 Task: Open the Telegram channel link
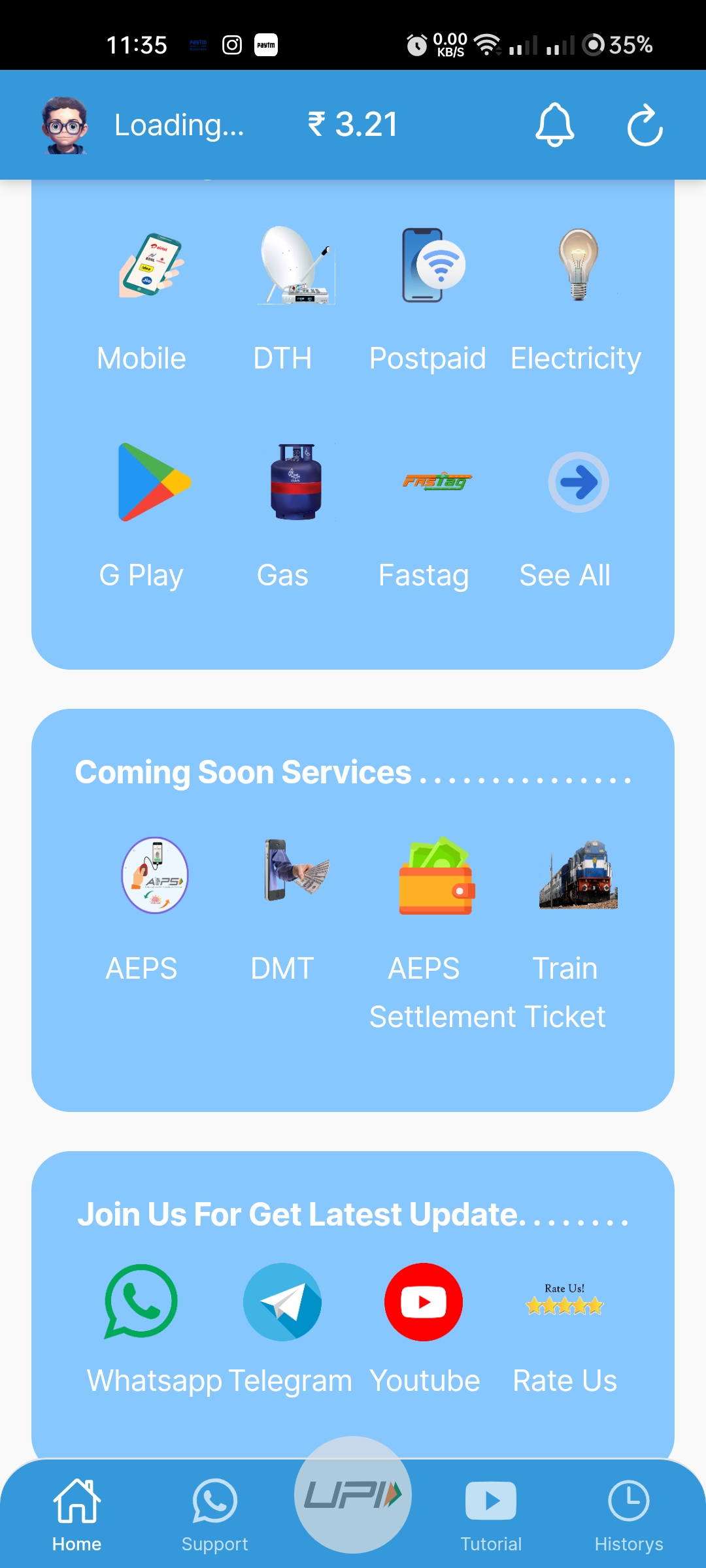pyautogui.click(x=282, y=1301)
